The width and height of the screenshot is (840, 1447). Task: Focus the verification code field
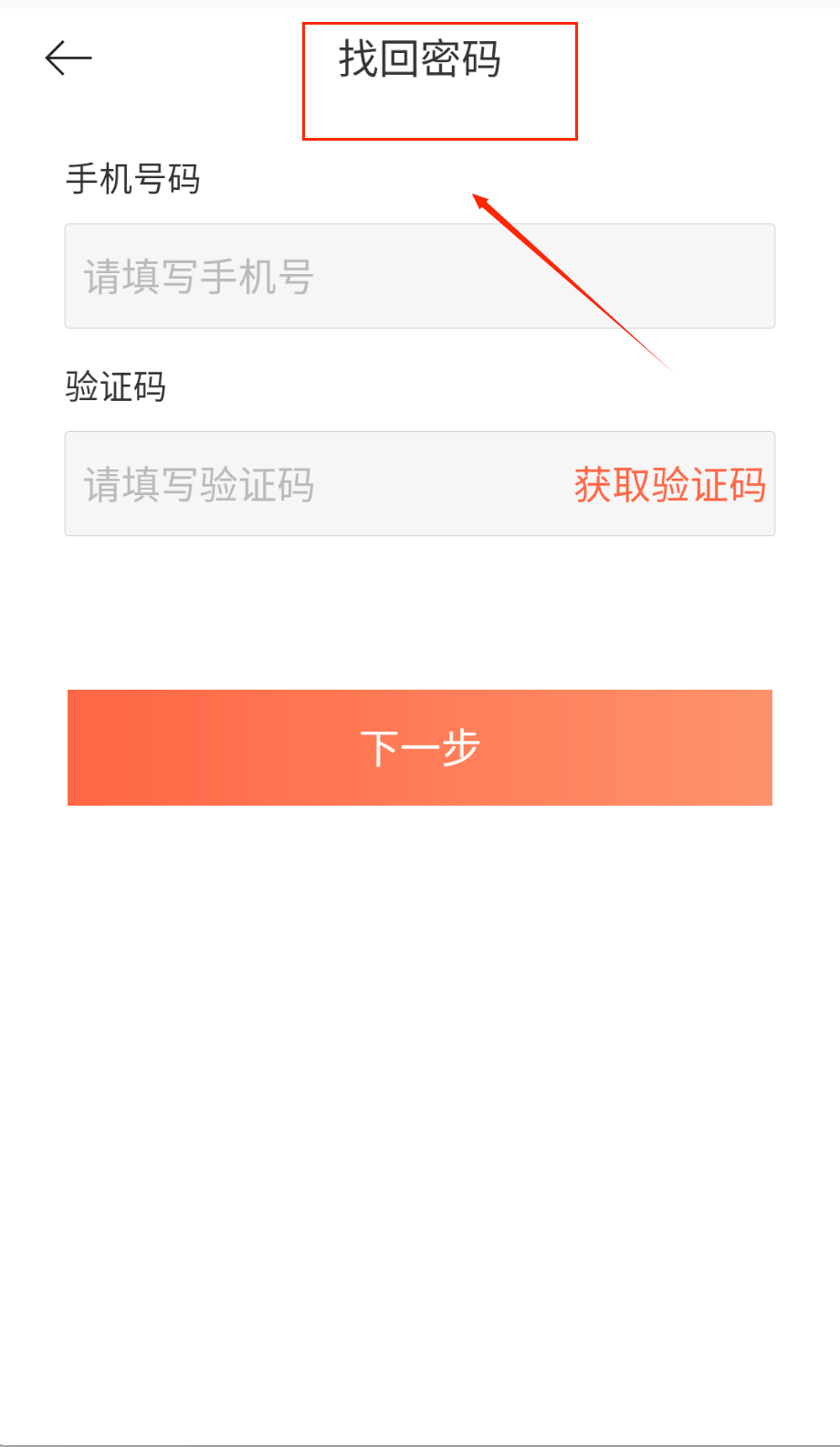tap(310, 484)
